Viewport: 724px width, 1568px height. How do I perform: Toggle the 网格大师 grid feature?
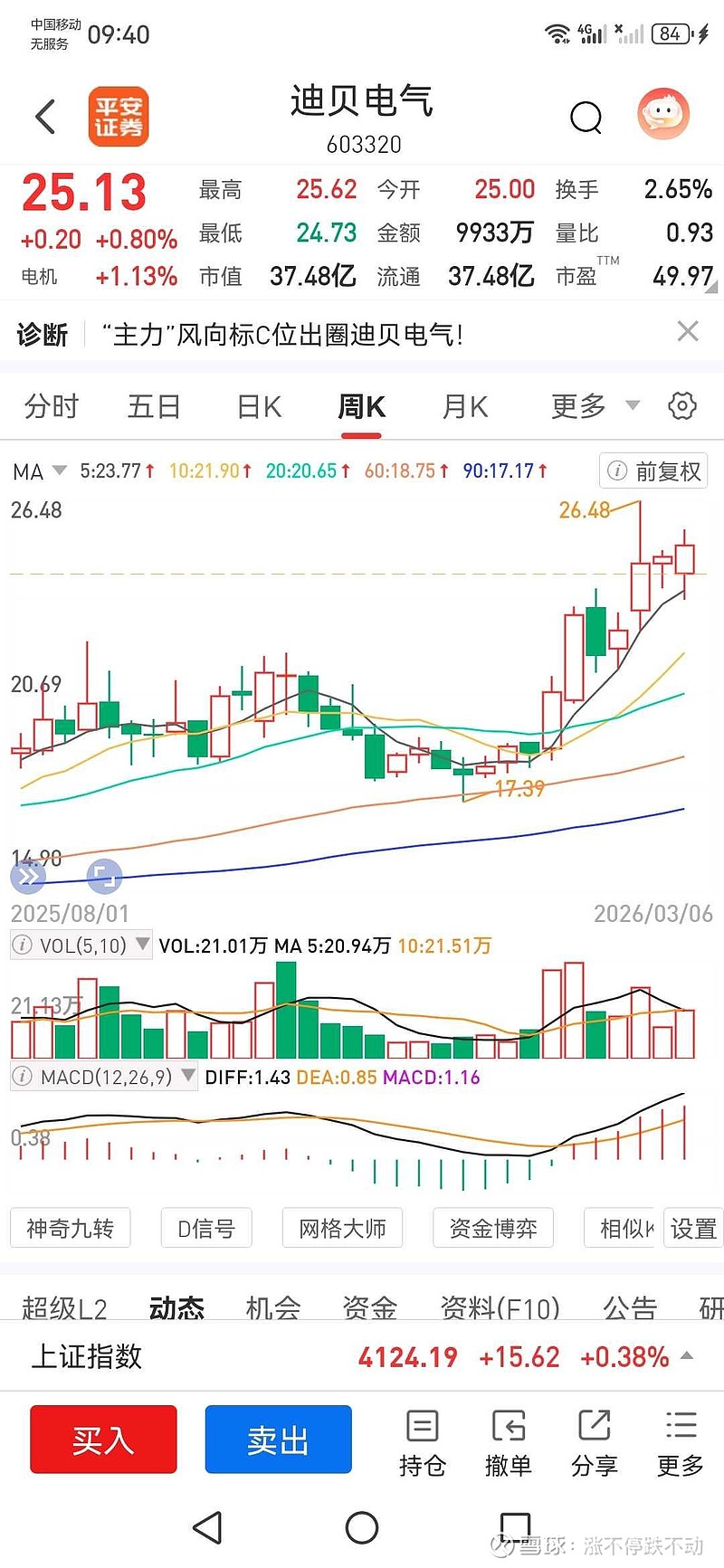(342, 1228)
